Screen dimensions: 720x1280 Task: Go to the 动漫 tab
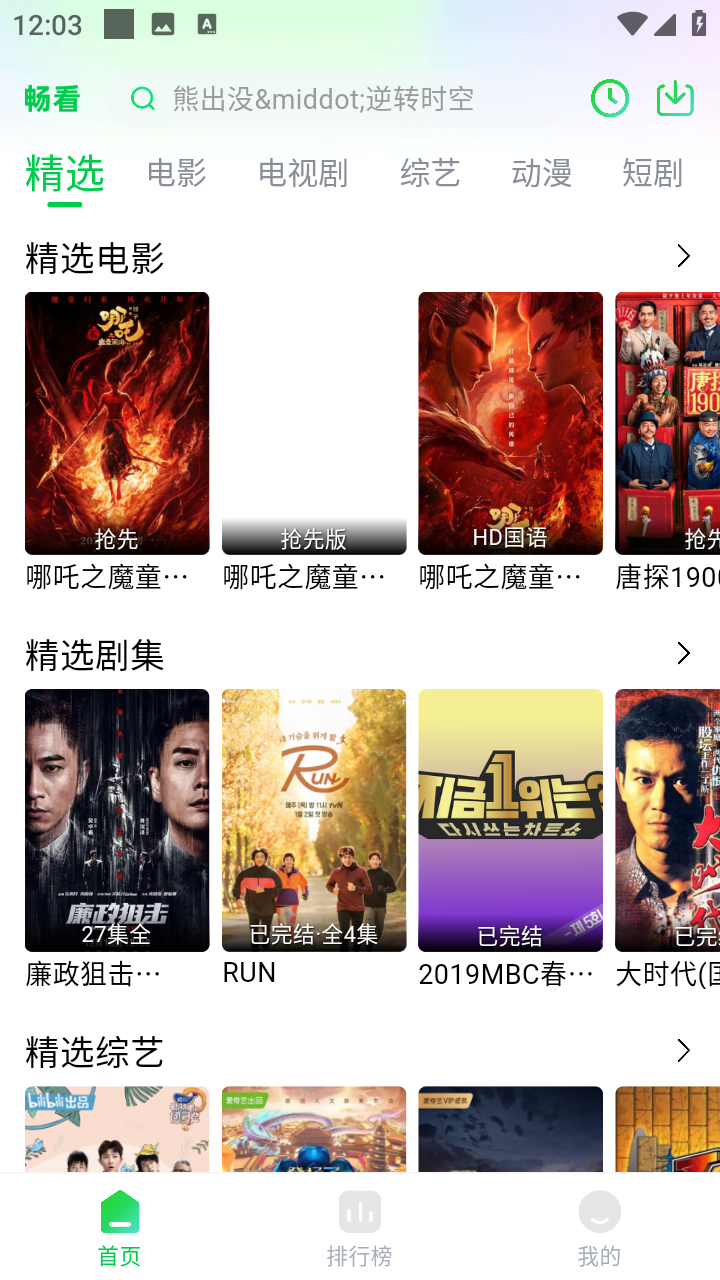coord(541,173)
